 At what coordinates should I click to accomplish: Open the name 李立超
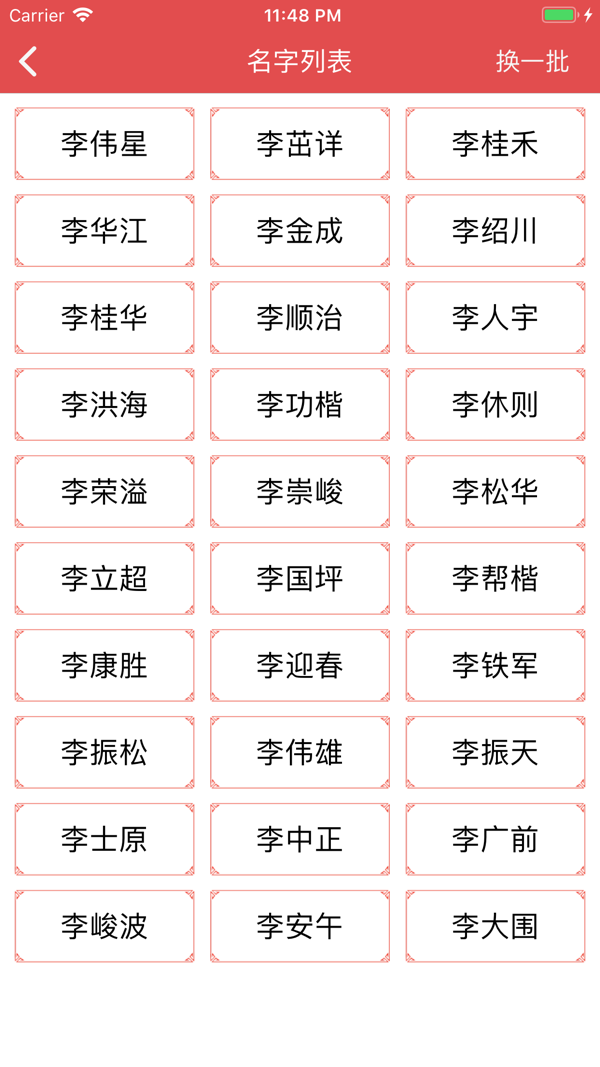104,578
